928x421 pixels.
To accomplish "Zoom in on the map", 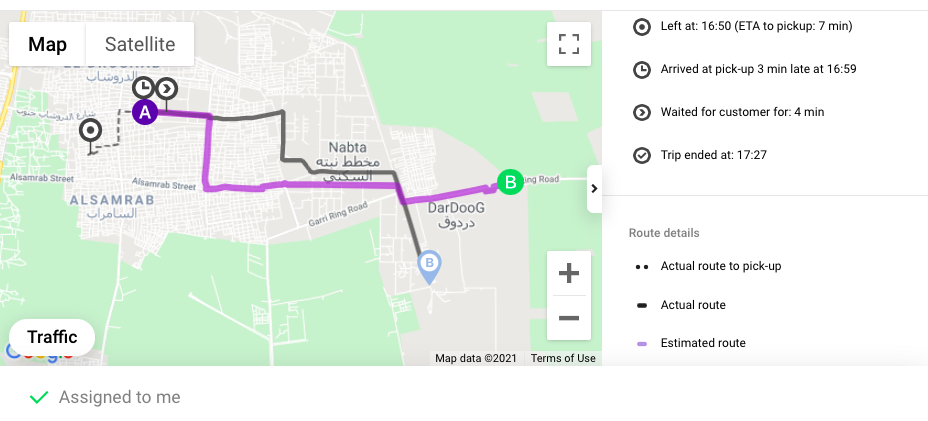I will [569, 273].
